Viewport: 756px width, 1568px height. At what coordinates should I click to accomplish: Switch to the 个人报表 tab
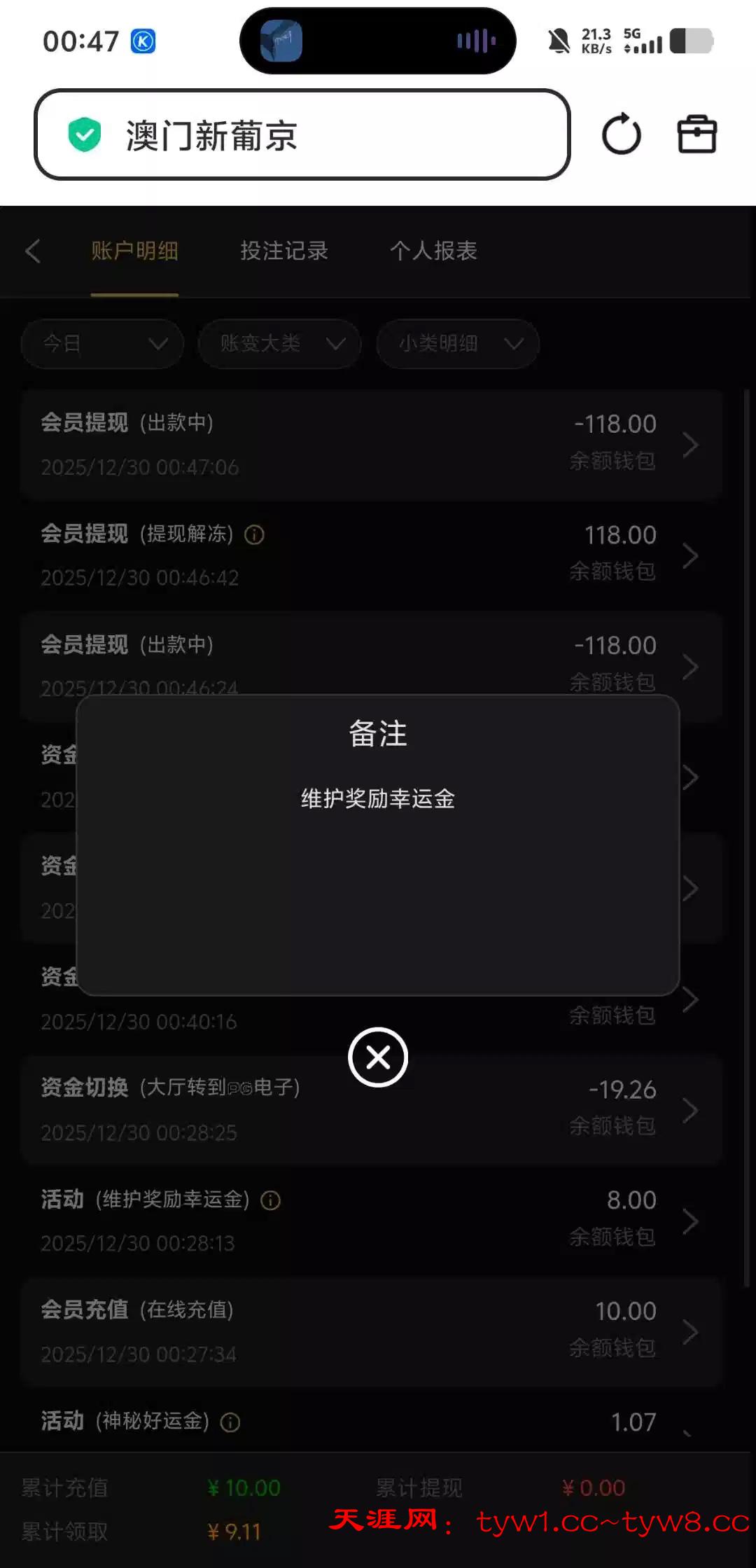433,251
